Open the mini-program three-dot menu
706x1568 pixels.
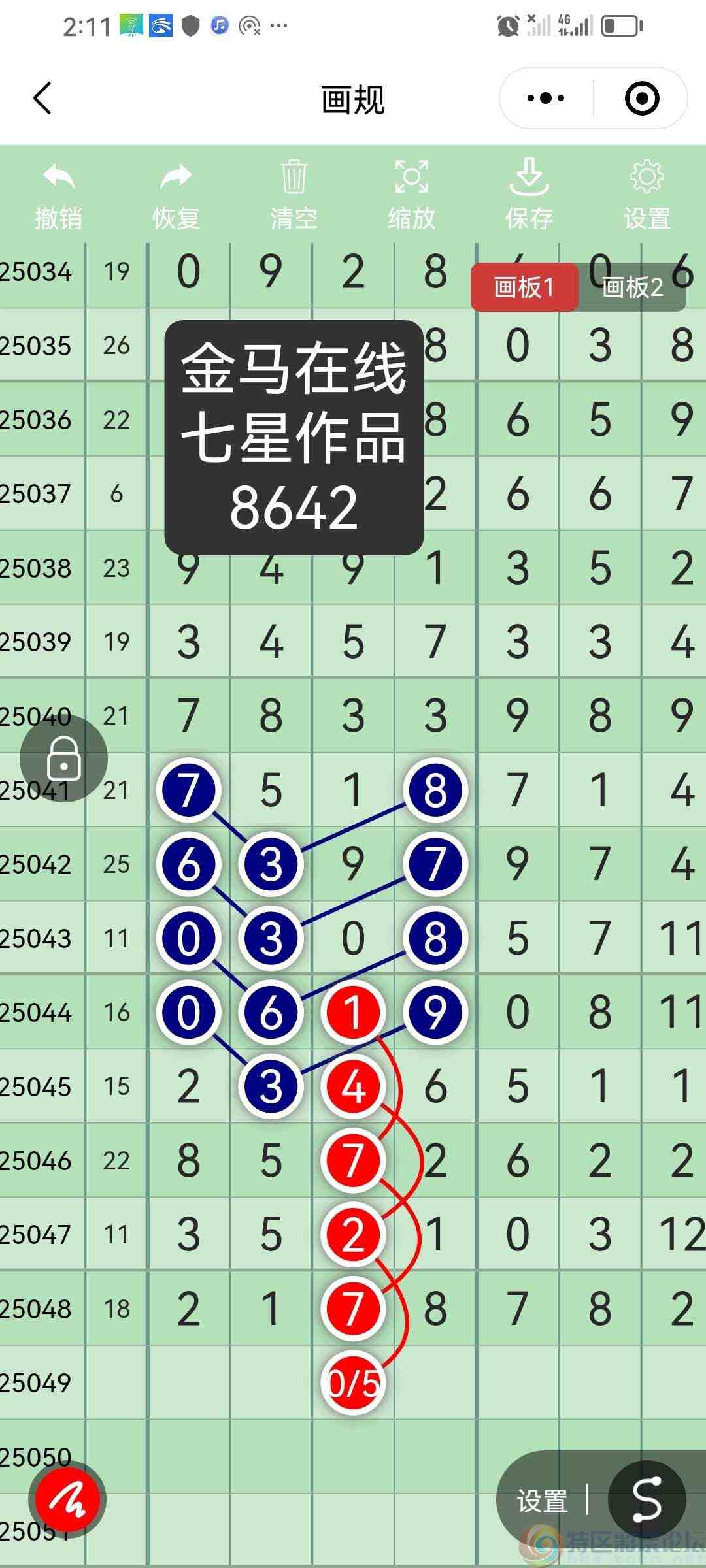click(x=546, y=99)
